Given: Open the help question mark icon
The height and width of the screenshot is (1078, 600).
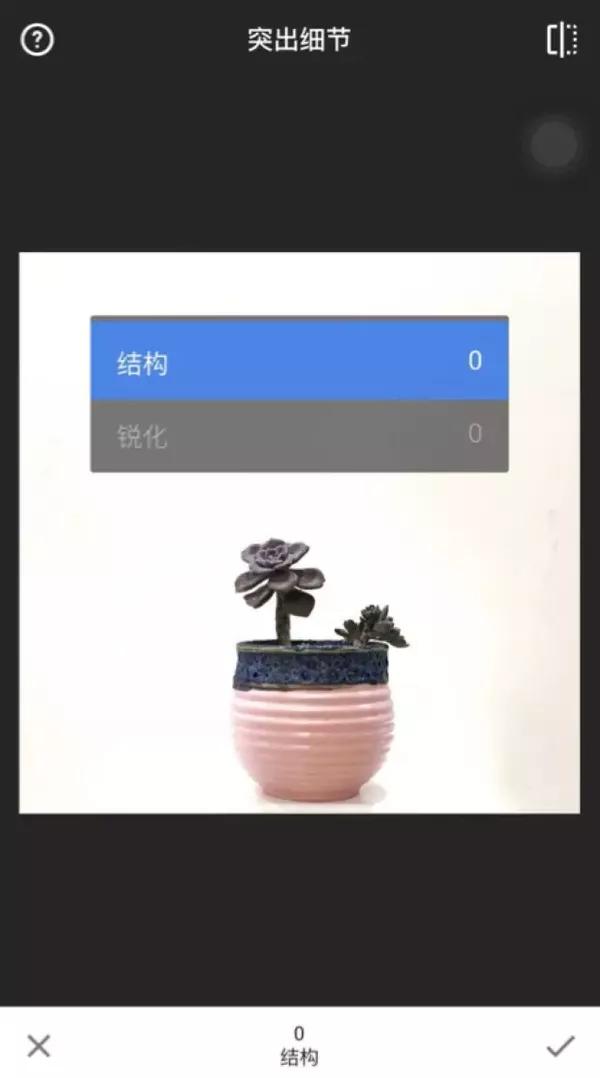Looking at the screenshot, I should [x=37, y=41].
